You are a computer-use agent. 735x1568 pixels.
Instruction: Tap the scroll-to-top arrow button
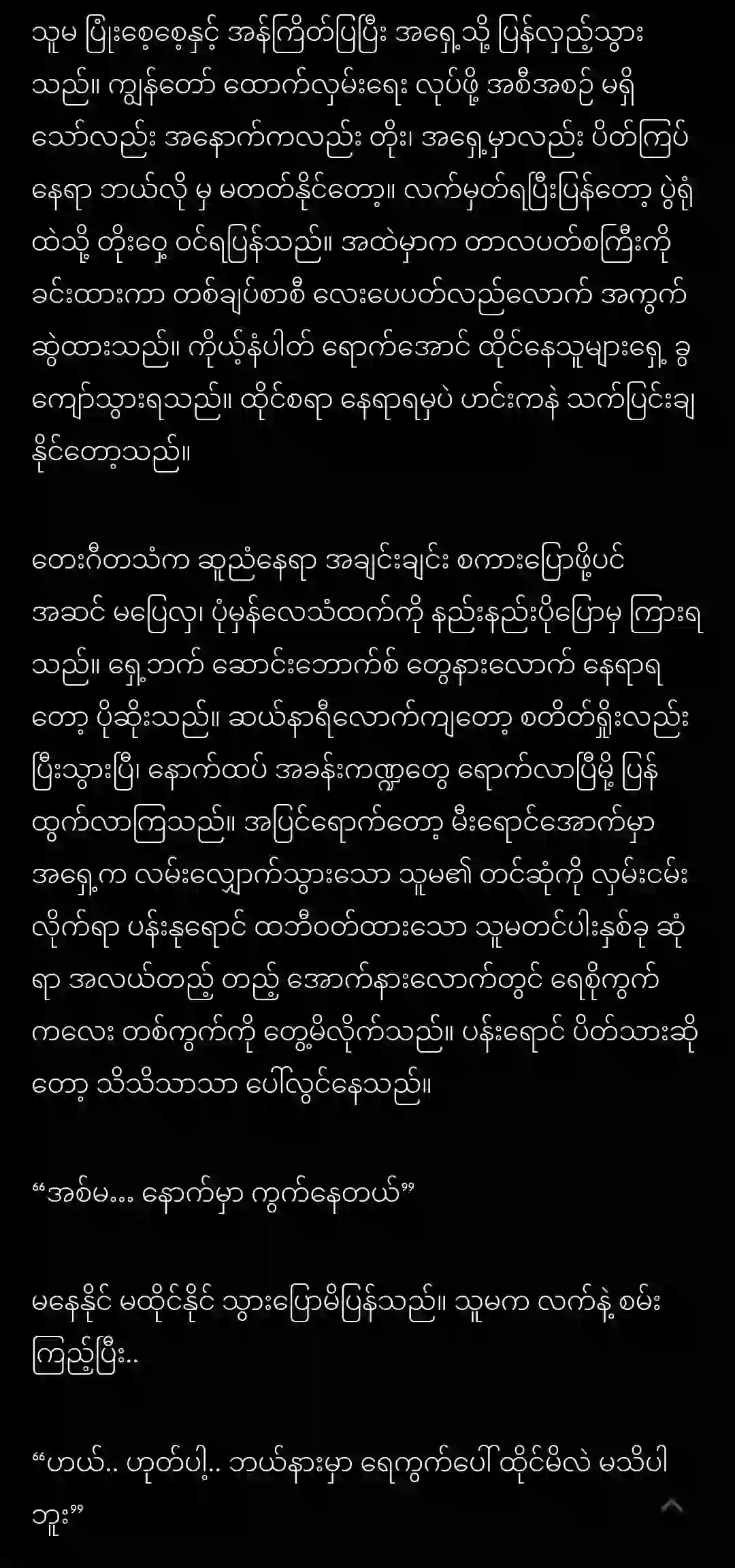(x=672, y=1505)
